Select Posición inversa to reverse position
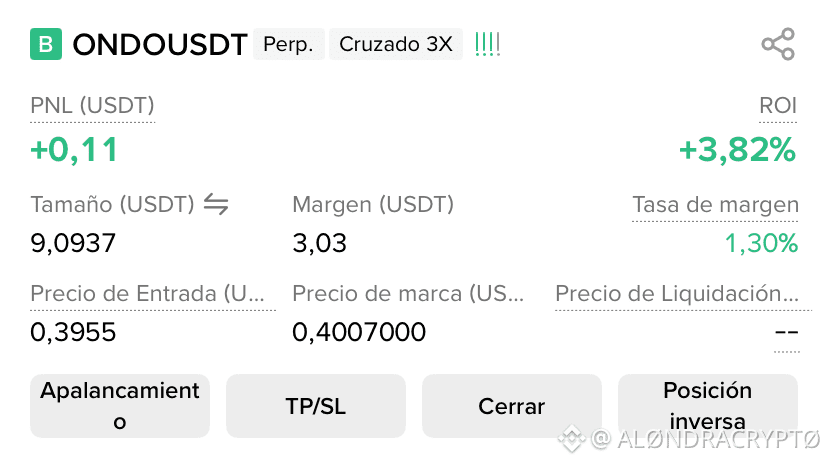Image resolution: width=828 pixels, height=464 pixels. pyautogui.click(x=708, y=406)
